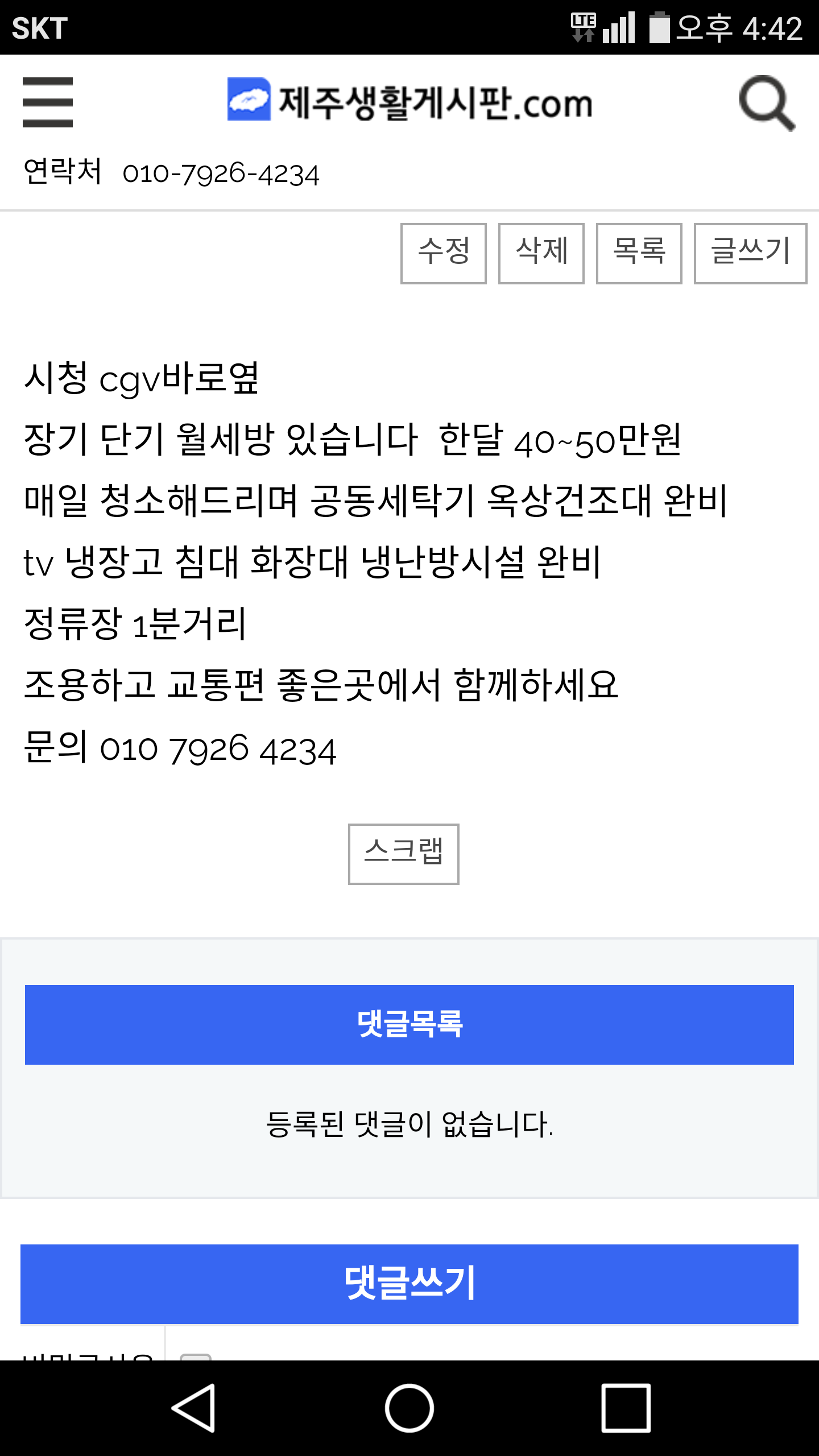The image size is (819, 1456).
Task: Open the hamburger menu
Action: point(48,102)
